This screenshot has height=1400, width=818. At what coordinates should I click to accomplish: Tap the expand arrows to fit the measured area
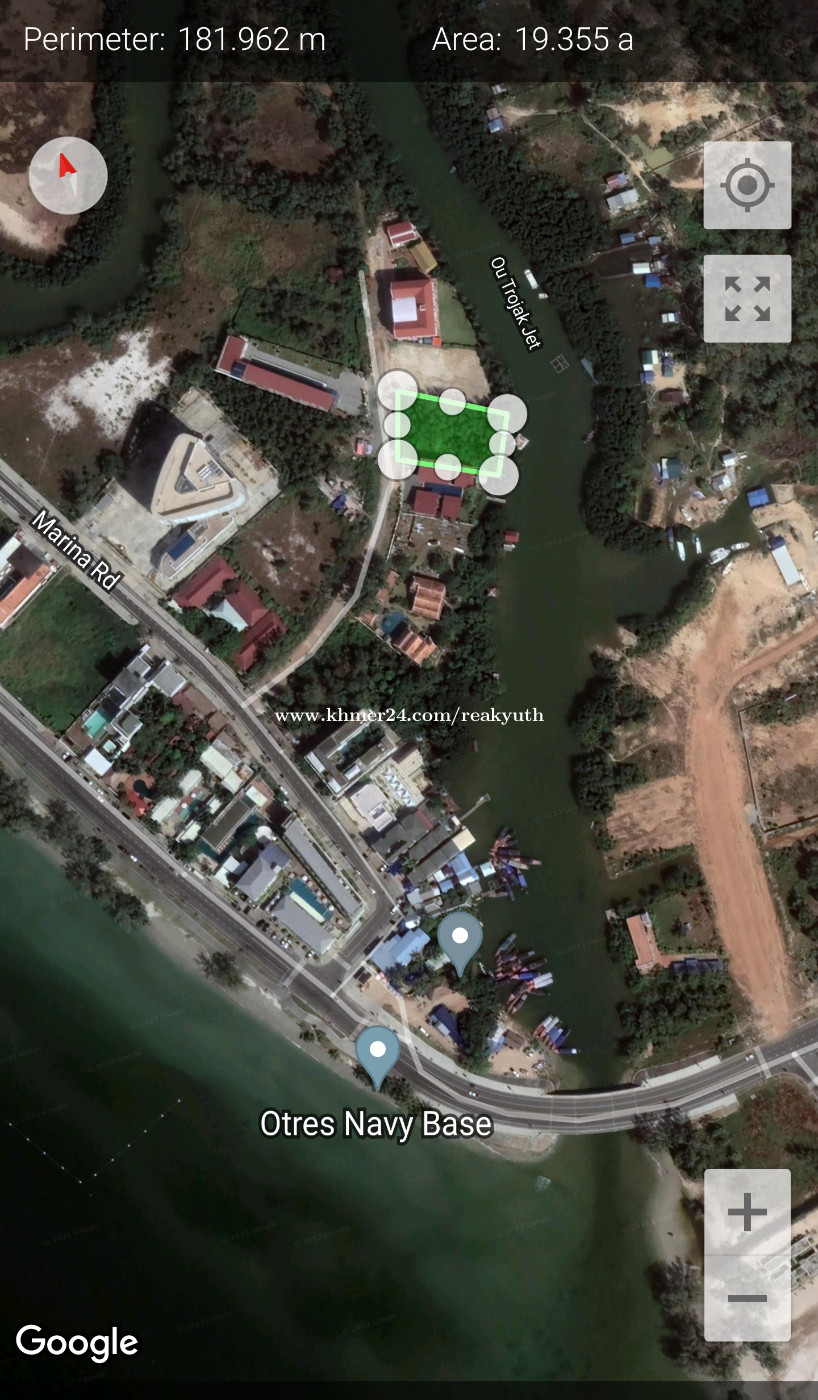click(747, 299)
